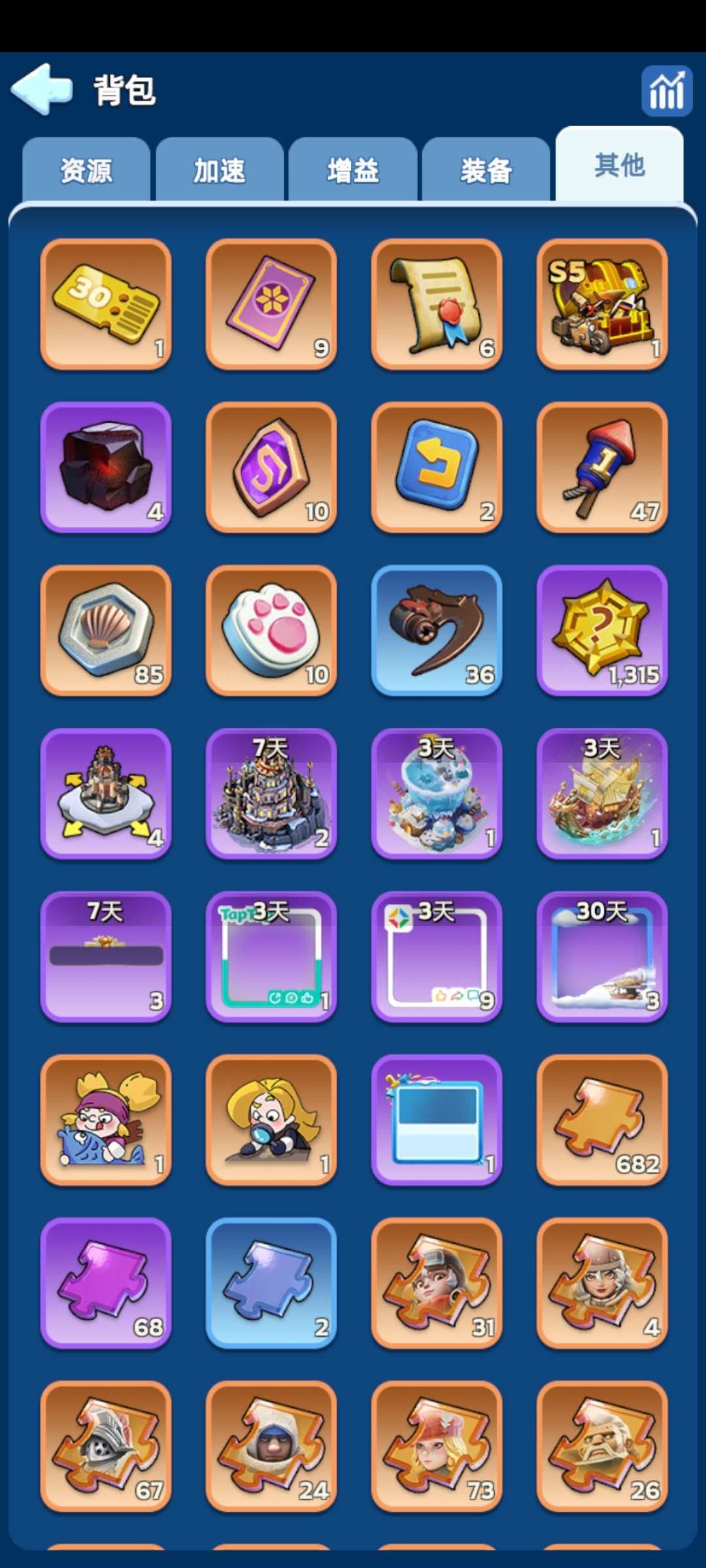Open the statistics chart icon

(x=666, y=91)
